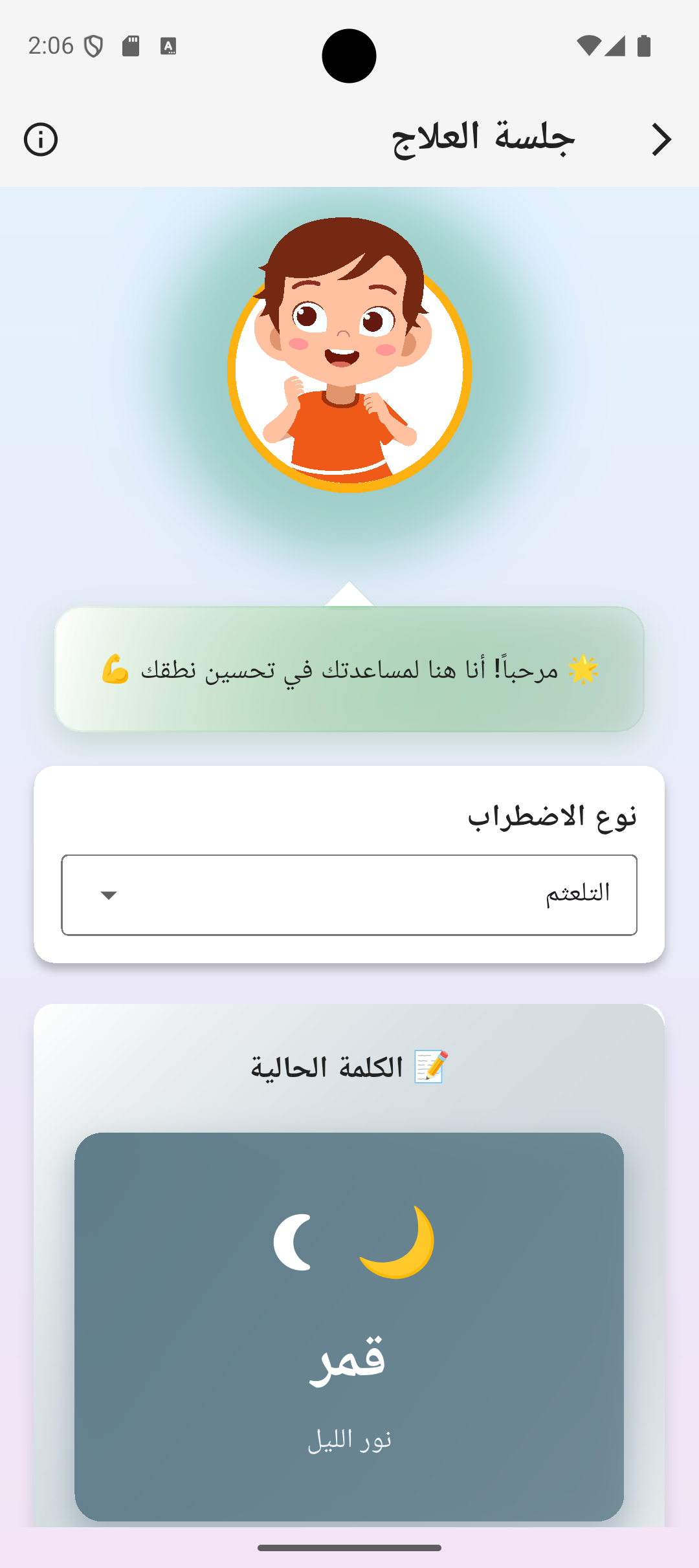This screenshot has width=699, height=1568.
Task: Open the info icon about the therapy session
Action: 40,138
